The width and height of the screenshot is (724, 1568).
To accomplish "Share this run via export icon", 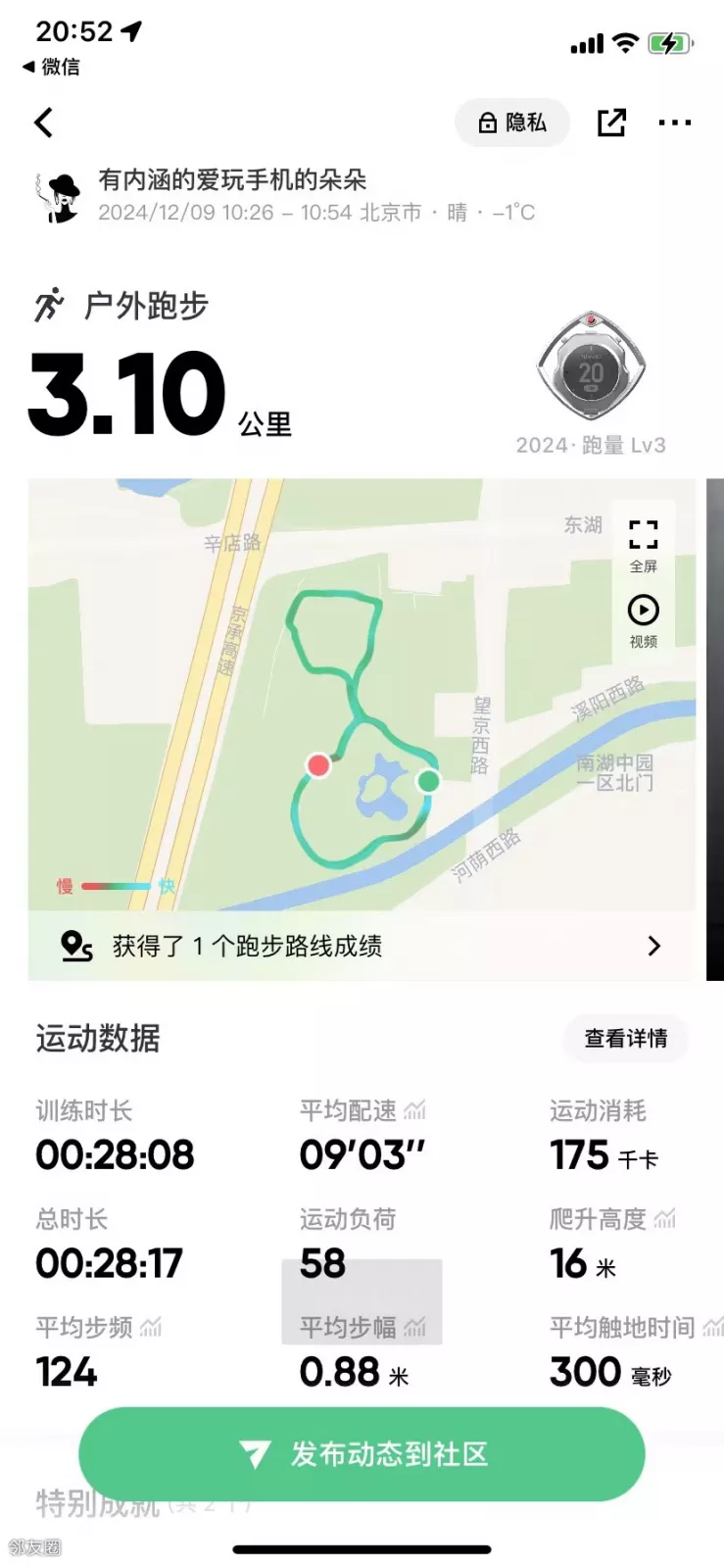I will click(611, 122).
